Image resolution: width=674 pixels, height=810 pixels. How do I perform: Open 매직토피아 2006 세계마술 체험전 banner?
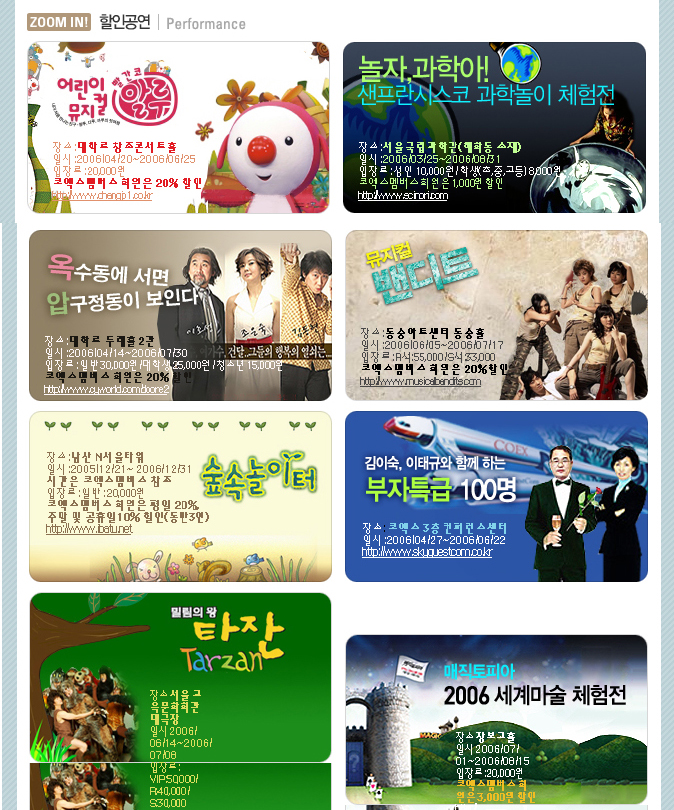pos(496,718)
